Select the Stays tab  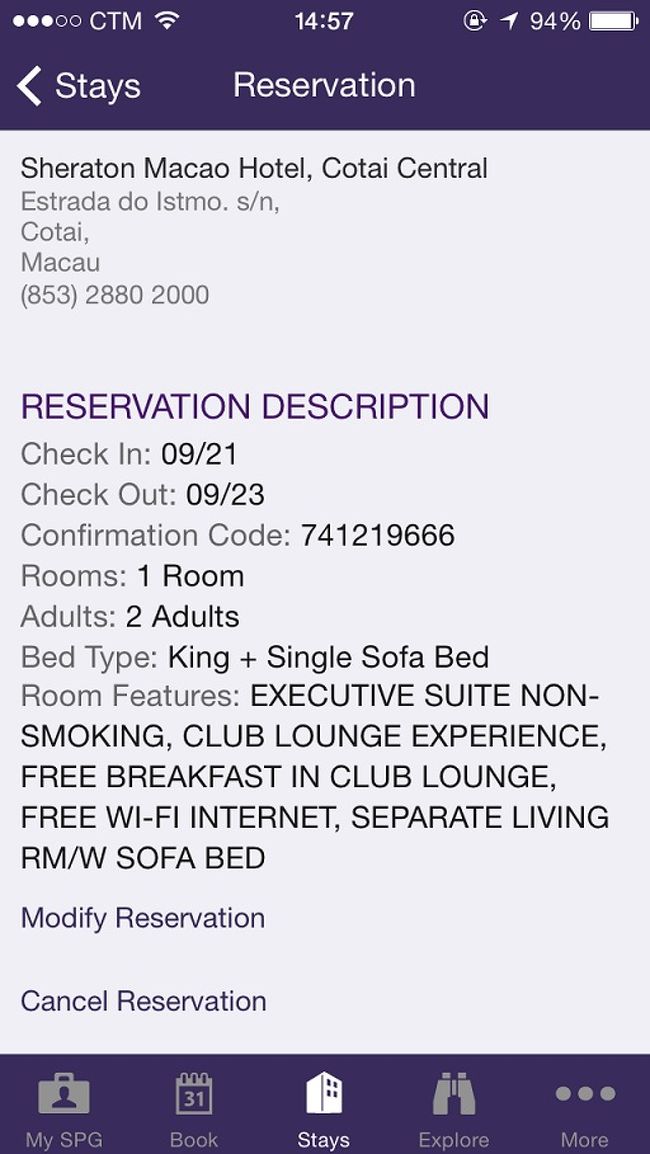pos(323,1108)
